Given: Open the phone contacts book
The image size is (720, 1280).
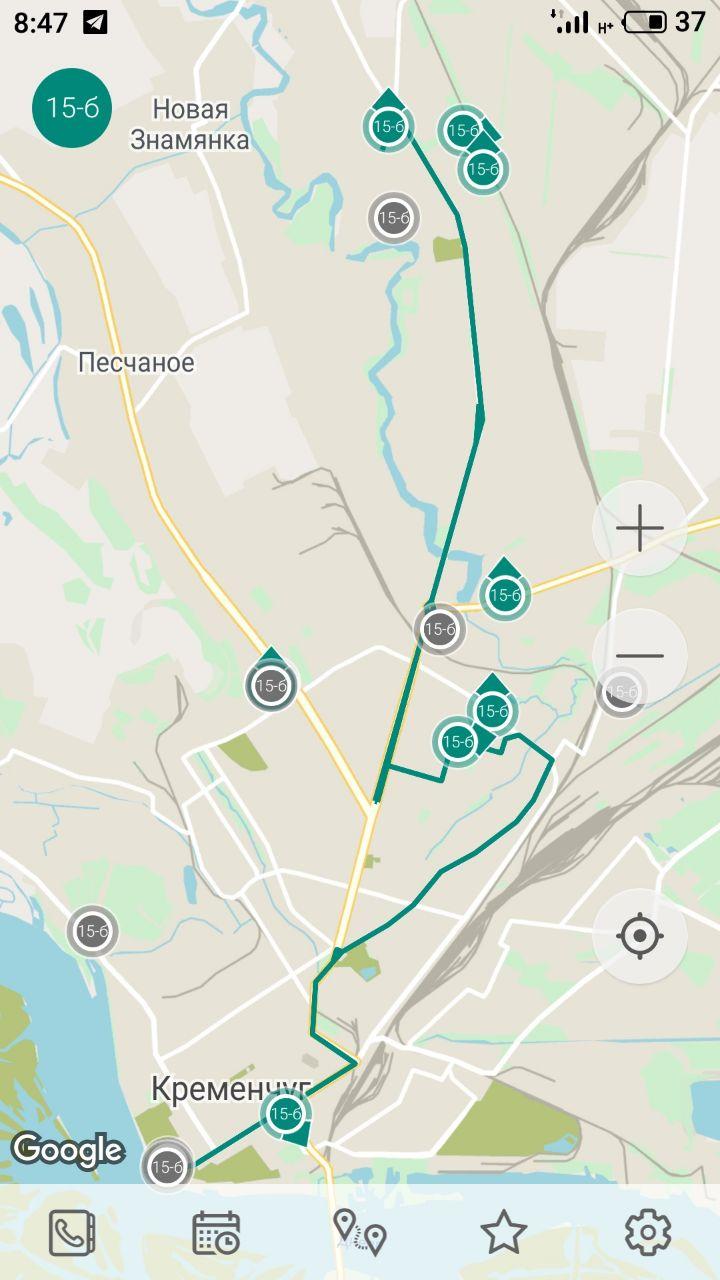Looking at the screenshot, I should click(72, 1232).
